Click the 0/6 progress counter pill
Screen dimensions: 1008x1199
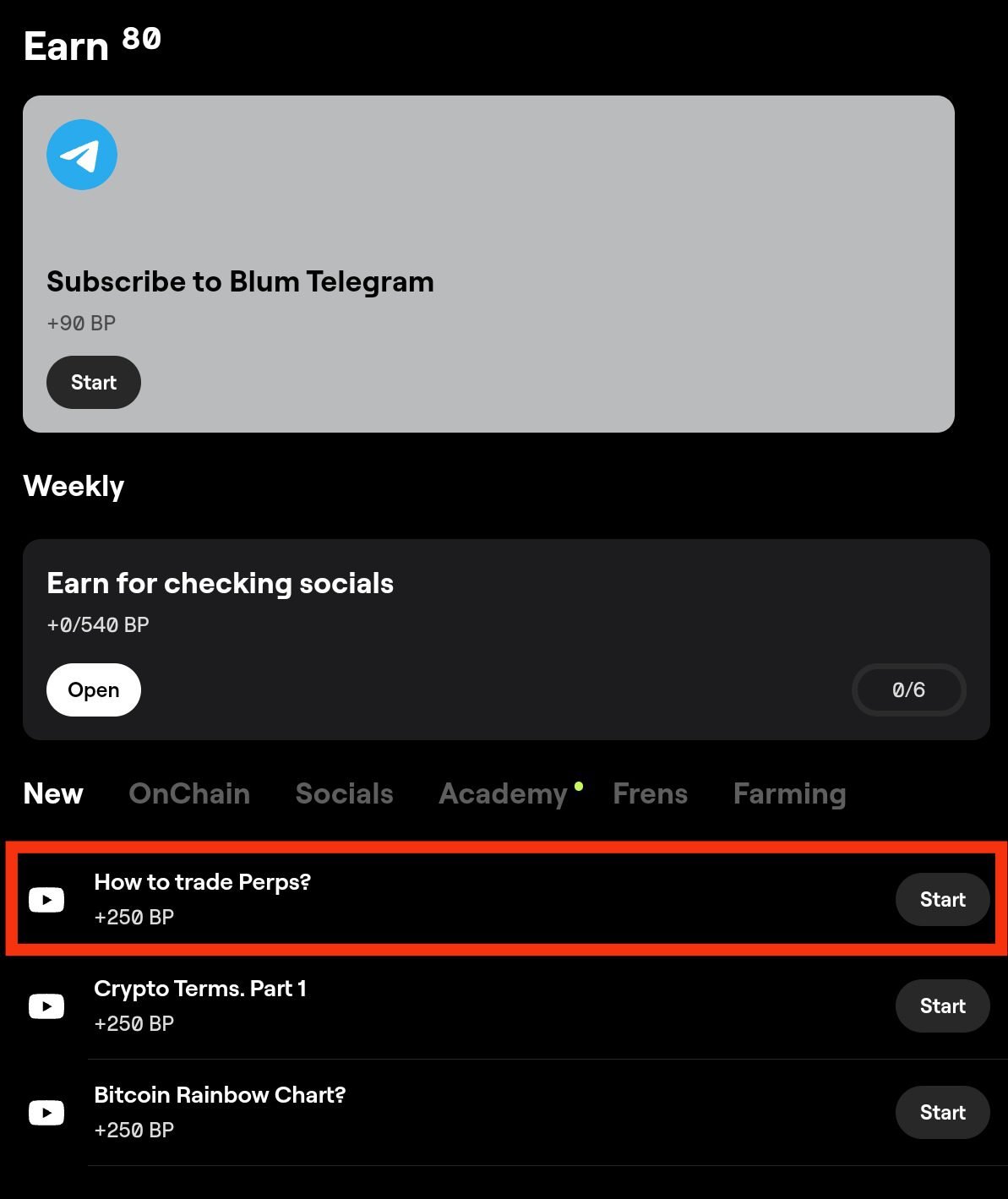(909, 690)
